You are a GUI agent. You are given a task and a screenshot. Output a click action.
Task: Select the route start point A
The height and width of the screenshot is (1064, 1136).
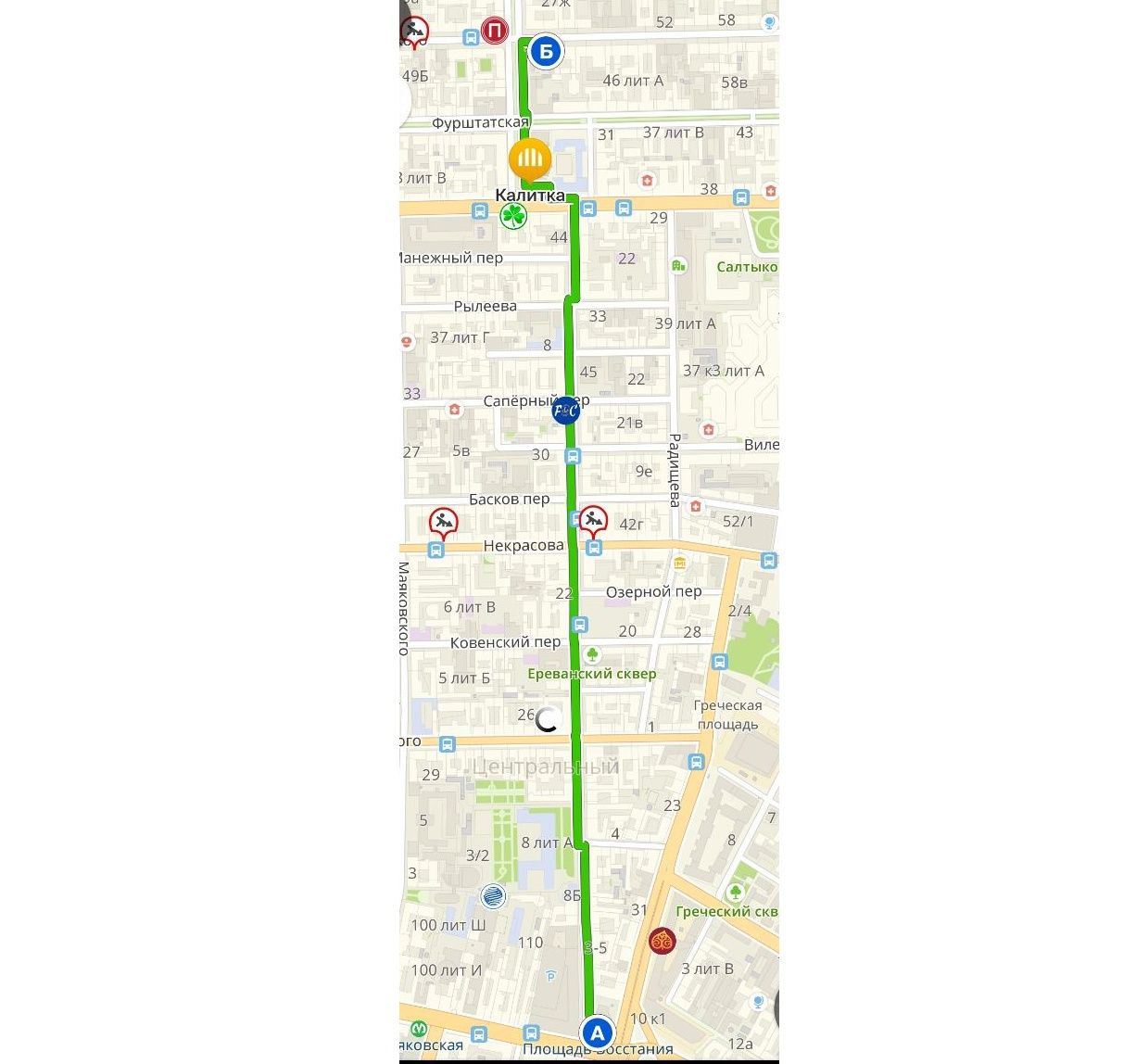(598, 1032)
